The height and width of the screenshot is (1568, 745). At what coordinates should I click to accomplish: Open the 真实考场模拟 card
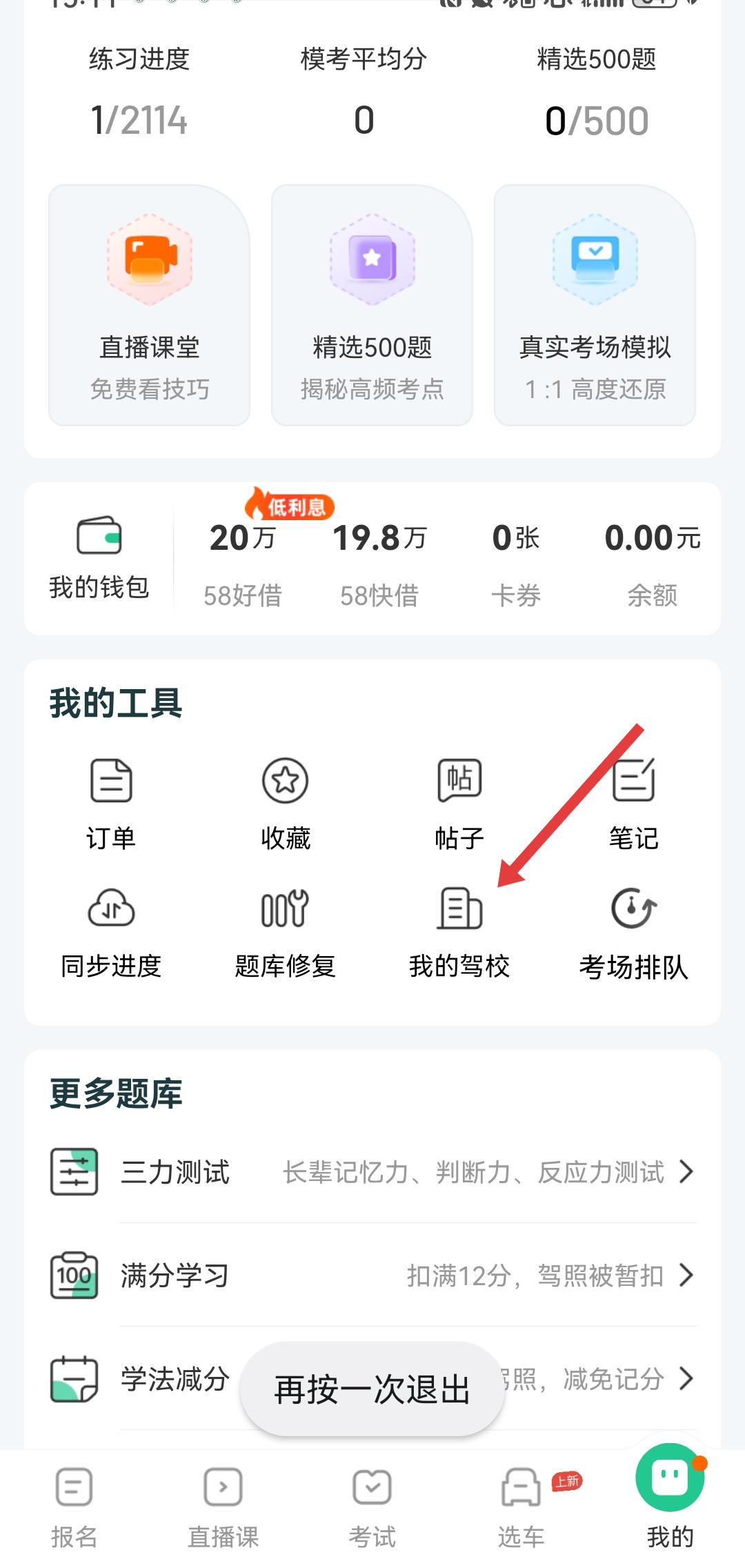(595, 305)
